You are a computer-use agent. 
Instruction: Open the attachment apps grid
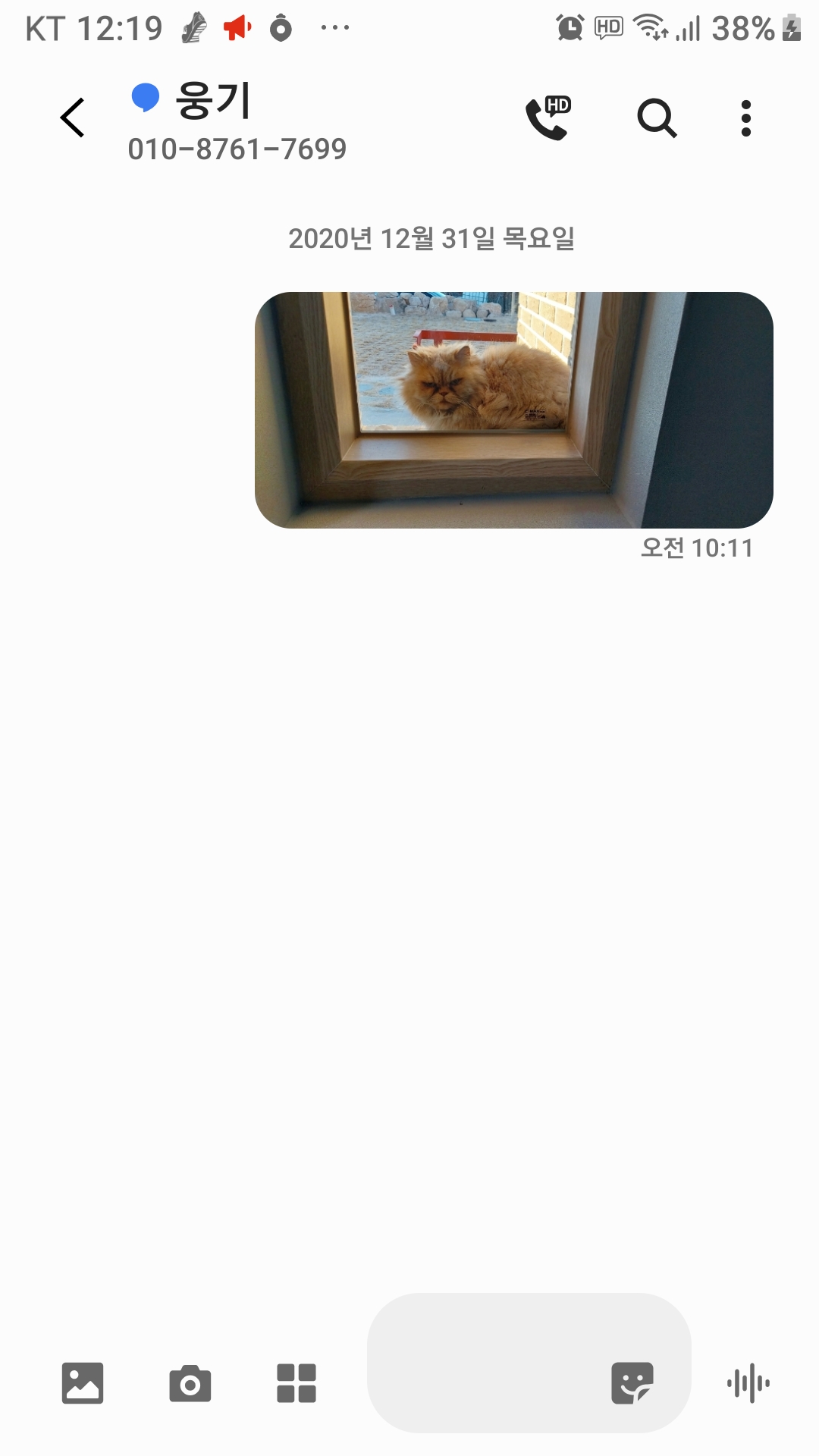pos(297,1383)
